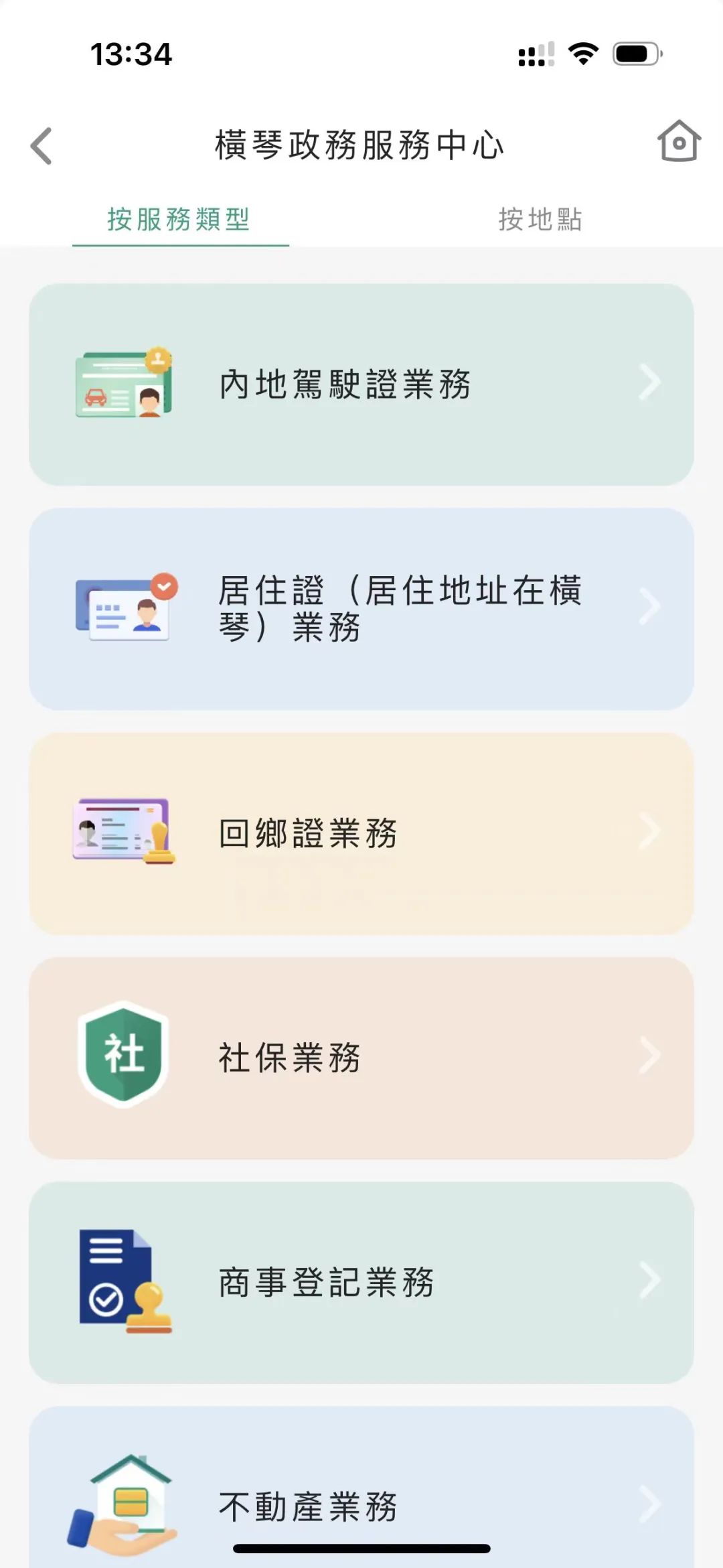This screenshot has height=1568, width=723.
Task: Open the 內地駕駛證業務 service card
Action: 361,382
